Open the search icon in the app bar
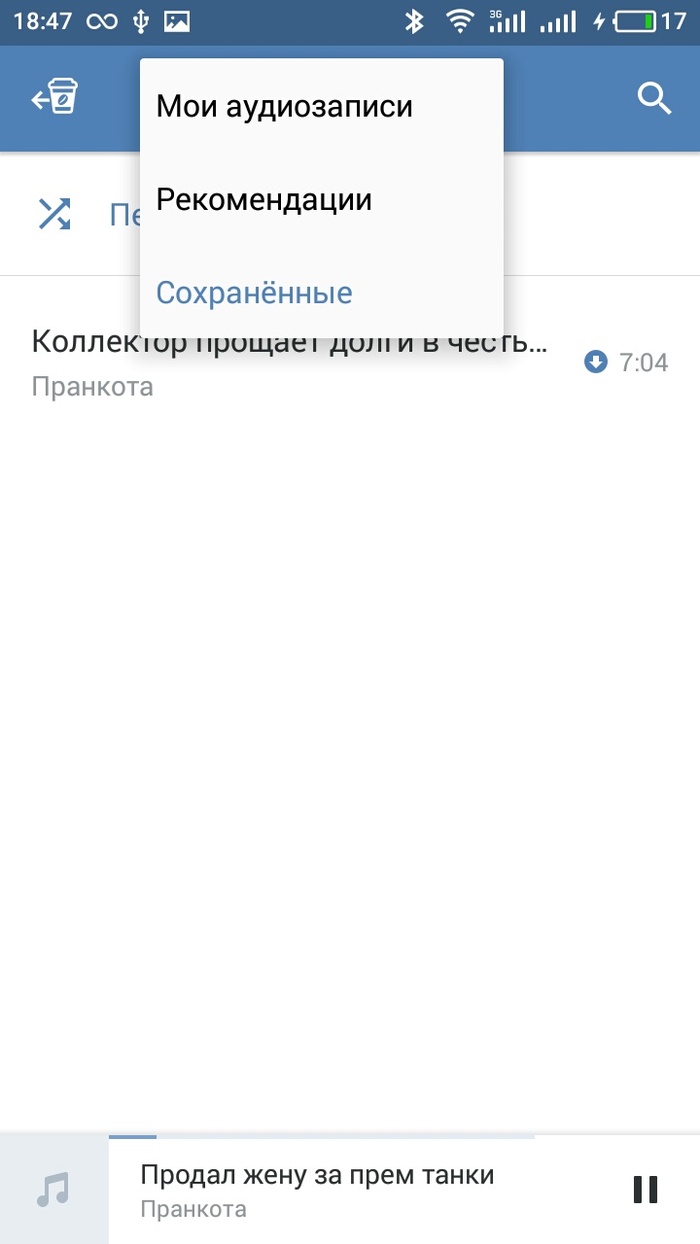Image resolution: width=700 pixels, height=1244 pixels. pos(654,98)
